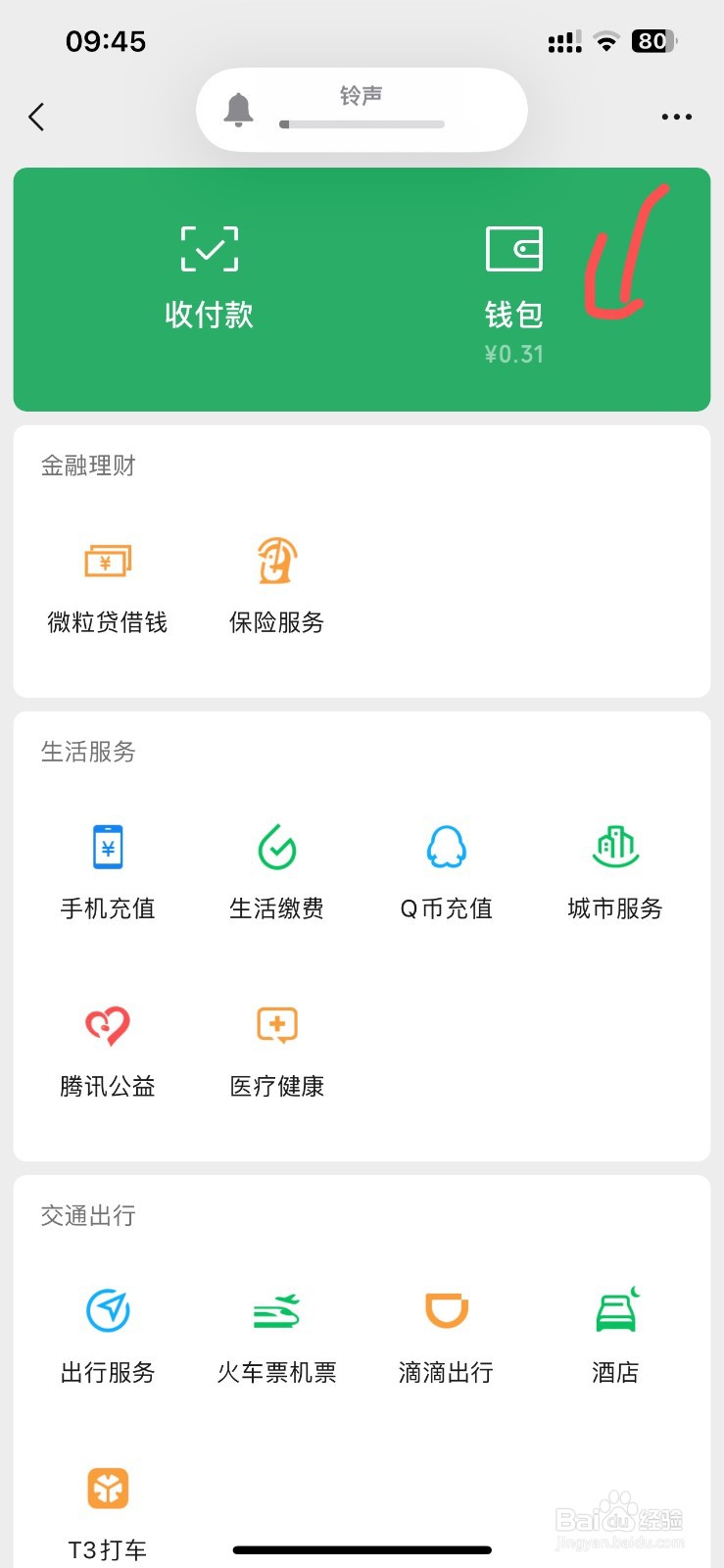The height and width of the screenshot is (1568, 724).
Task: Open 城市服务 city services
Action: coord(615,872)
